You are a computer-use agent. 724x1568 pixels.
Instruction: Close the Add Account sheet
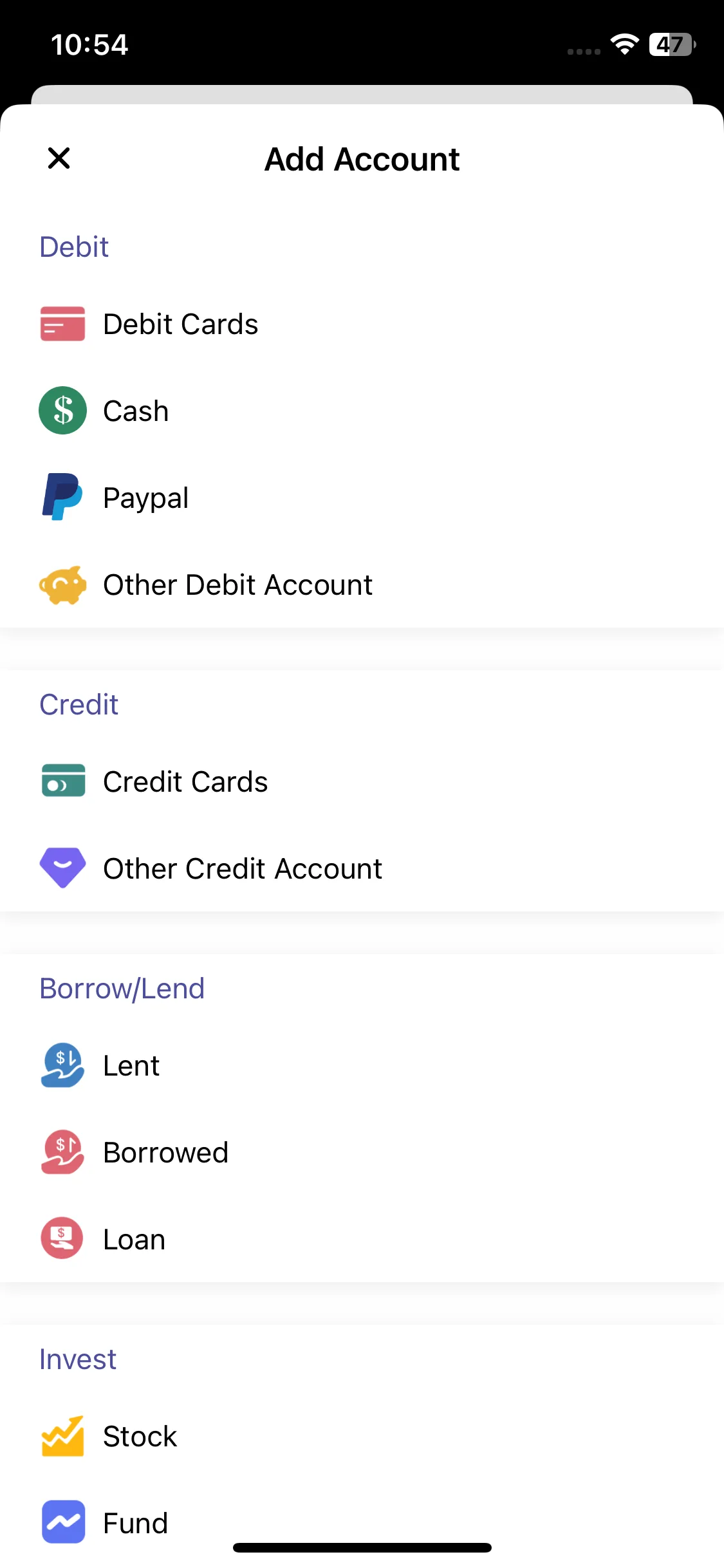(x=59, y=158)
